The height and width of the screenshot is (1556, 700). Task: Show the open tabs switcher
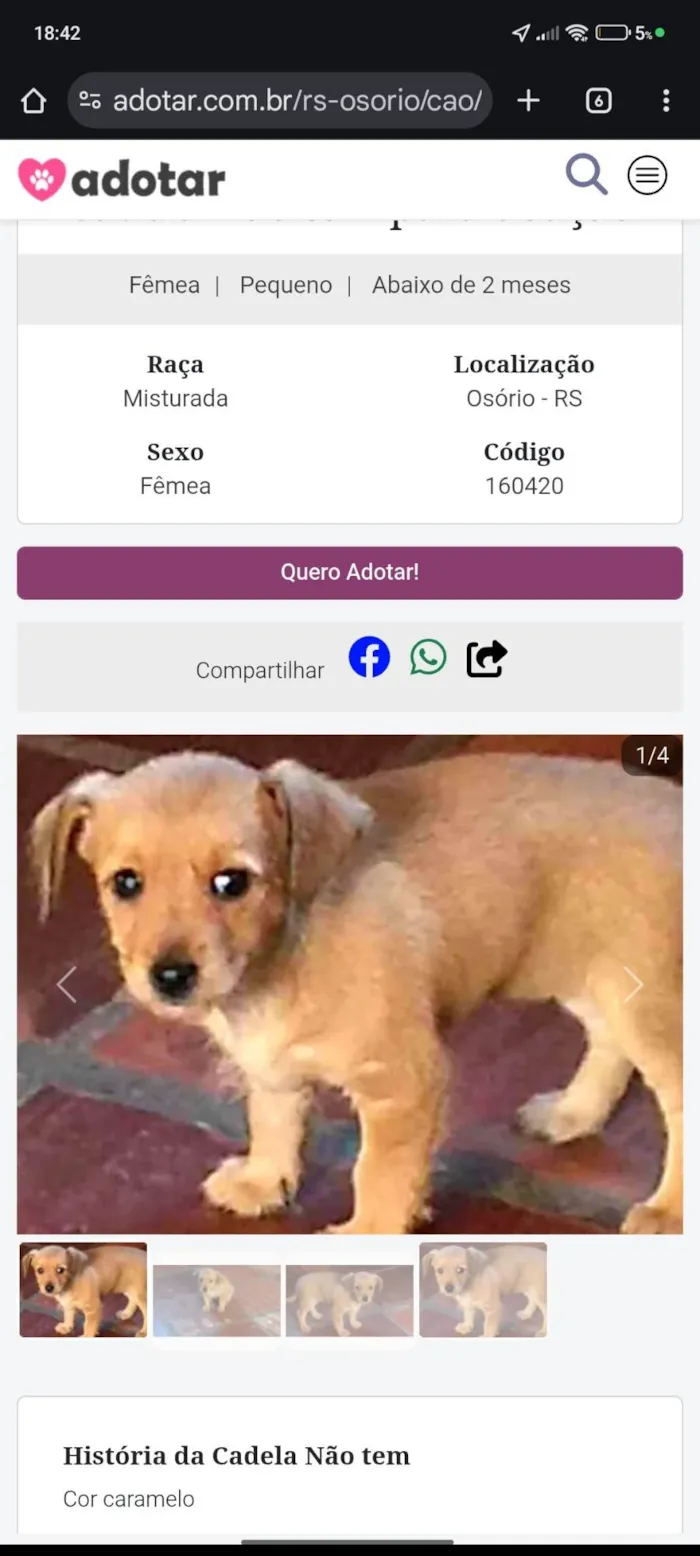[x=598, y=101]
